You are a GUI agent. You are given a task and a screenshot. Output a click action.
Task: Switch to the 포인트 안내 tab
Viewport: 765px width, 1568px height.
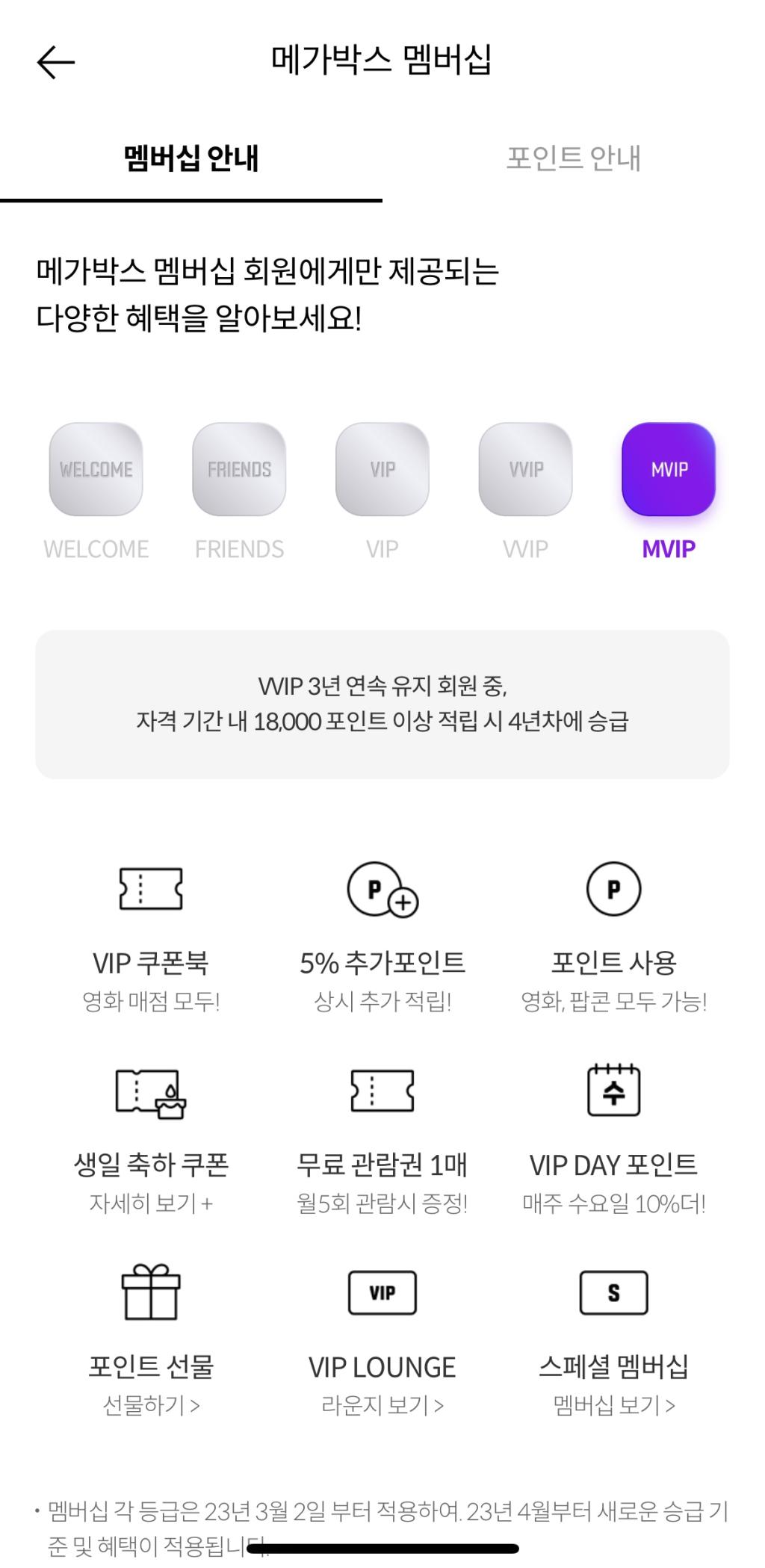(574, 158)
